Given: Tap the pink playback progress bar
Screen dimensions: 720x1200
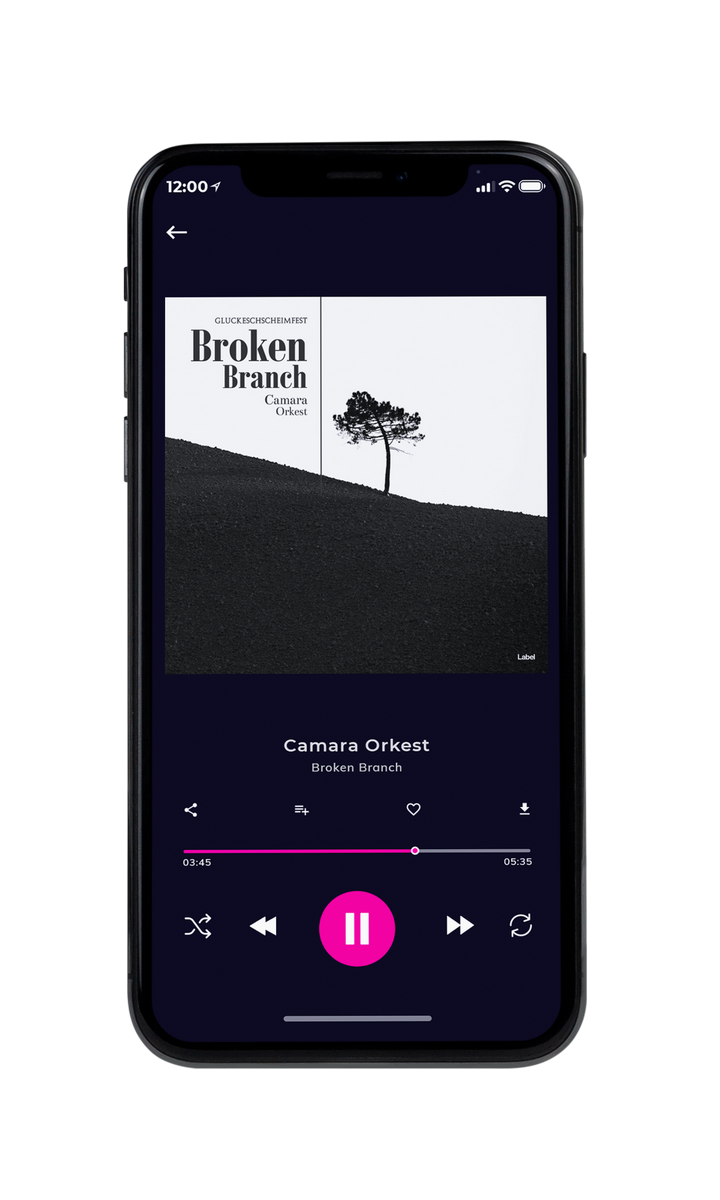Looking at the screenshot, I should (x=357, y=851).
